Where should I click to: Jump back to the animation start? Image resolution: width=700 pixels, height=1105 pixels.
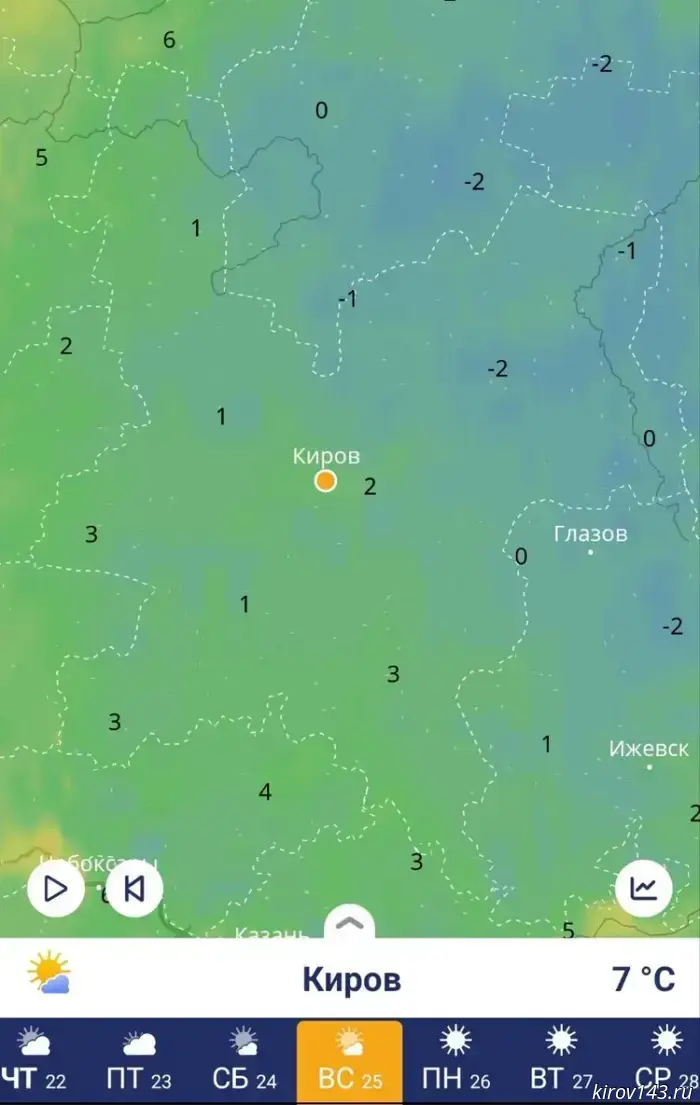(x=134, y=888)
